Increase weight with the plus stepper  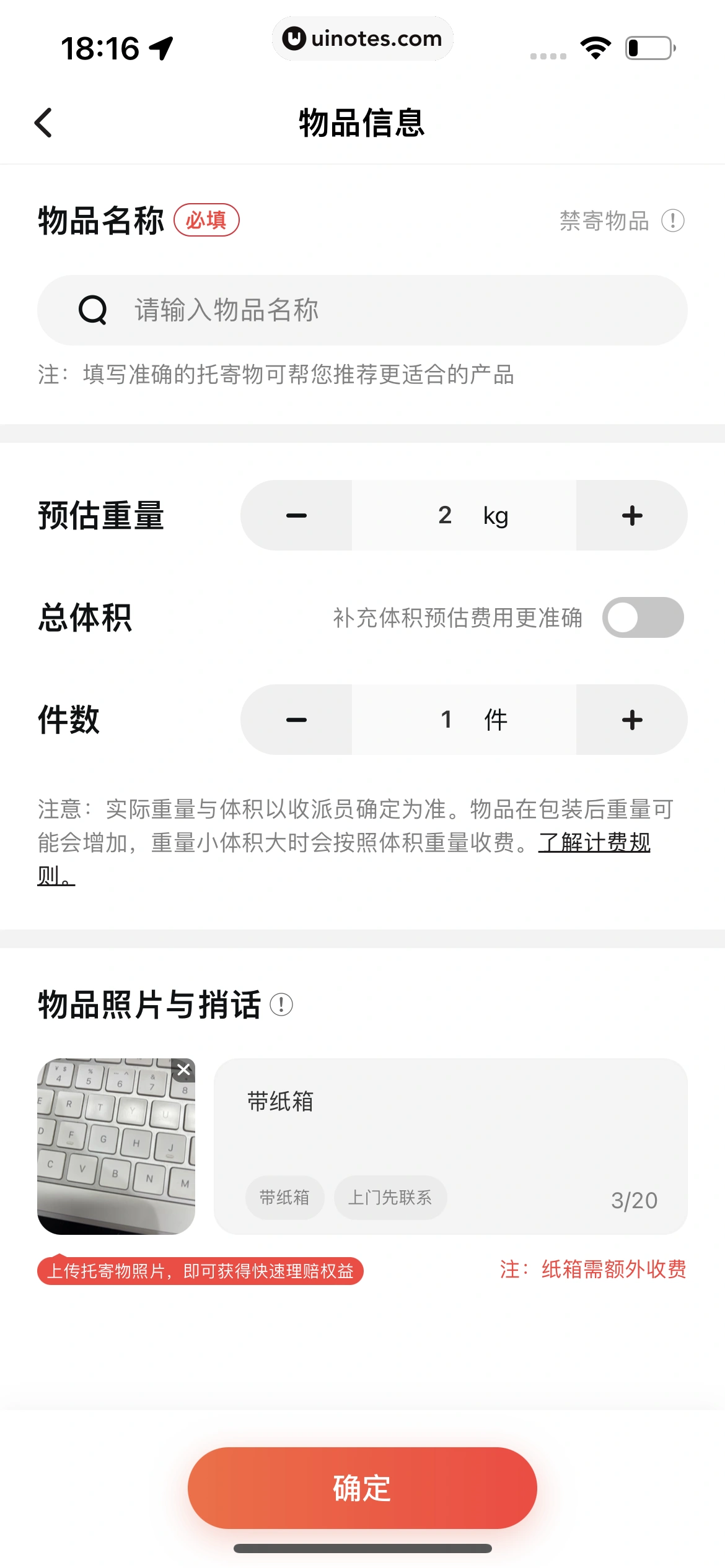[x=631, y=515]
